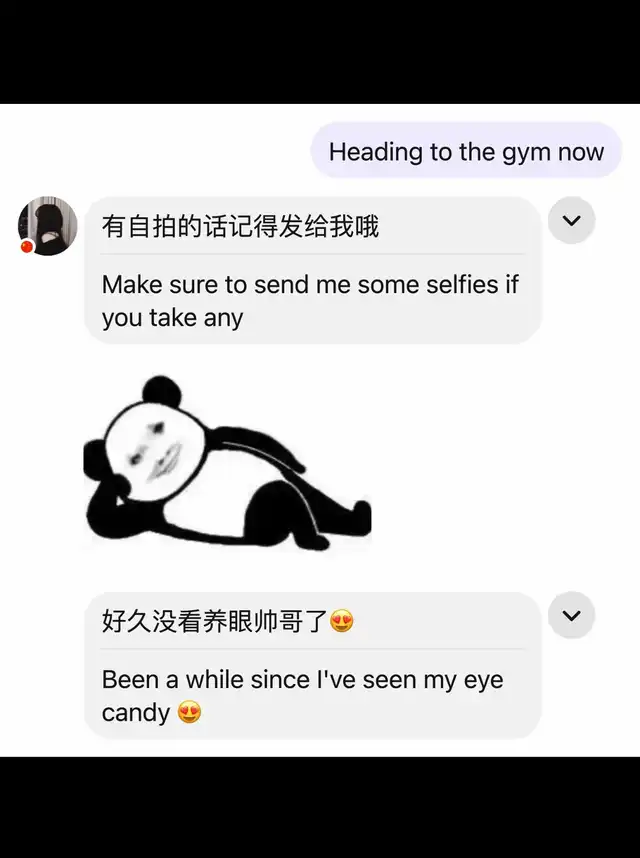Screen dimensions: 640x858
Task: Collapse translation beside the selfies message
Action: coord(572,221)
